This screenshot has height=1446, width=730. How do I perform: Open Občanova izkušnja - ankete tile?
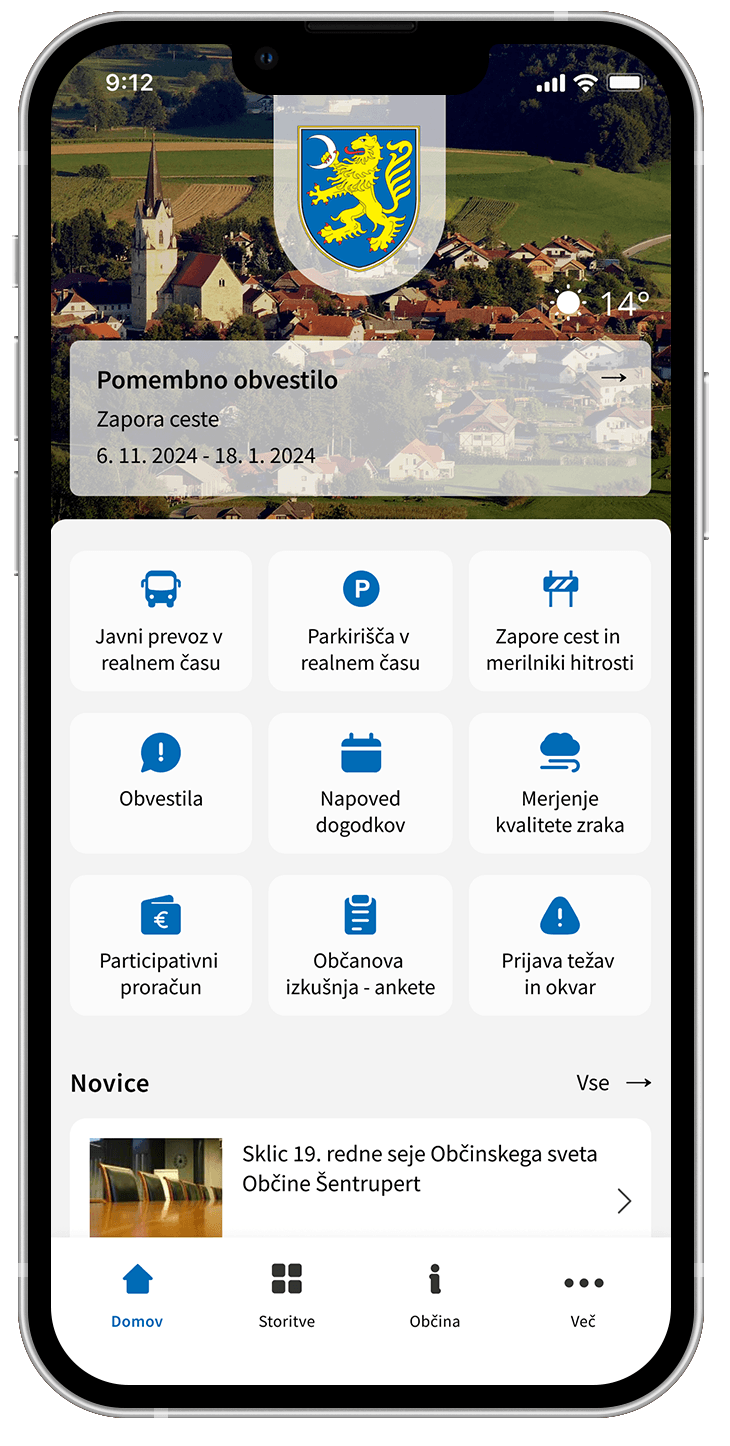coord(360,944)
